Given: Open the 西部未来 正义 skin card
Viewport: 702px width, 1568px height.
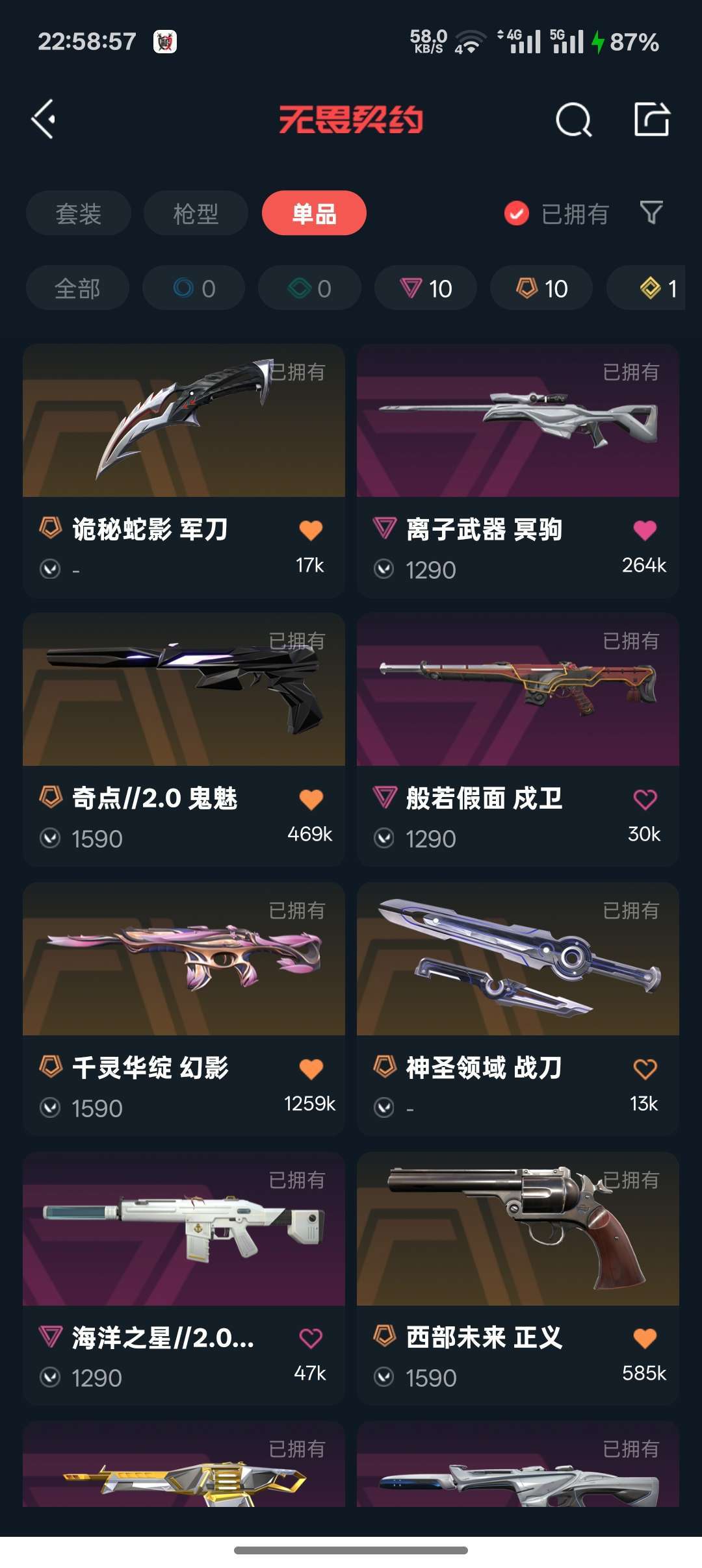Looking at the screenshot, I should click(518, 1278).
